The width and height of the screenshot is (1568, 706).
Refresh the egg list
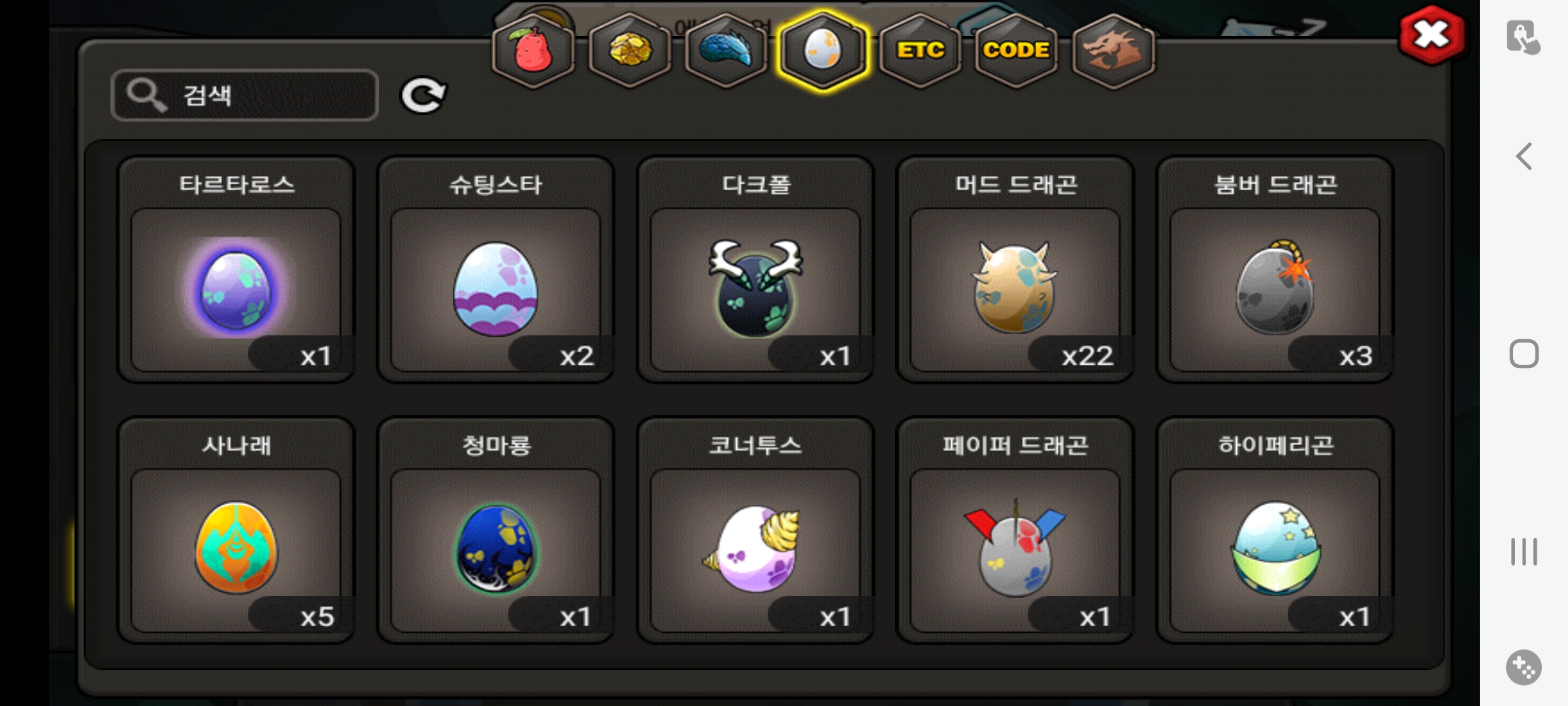tap(423, 96)
